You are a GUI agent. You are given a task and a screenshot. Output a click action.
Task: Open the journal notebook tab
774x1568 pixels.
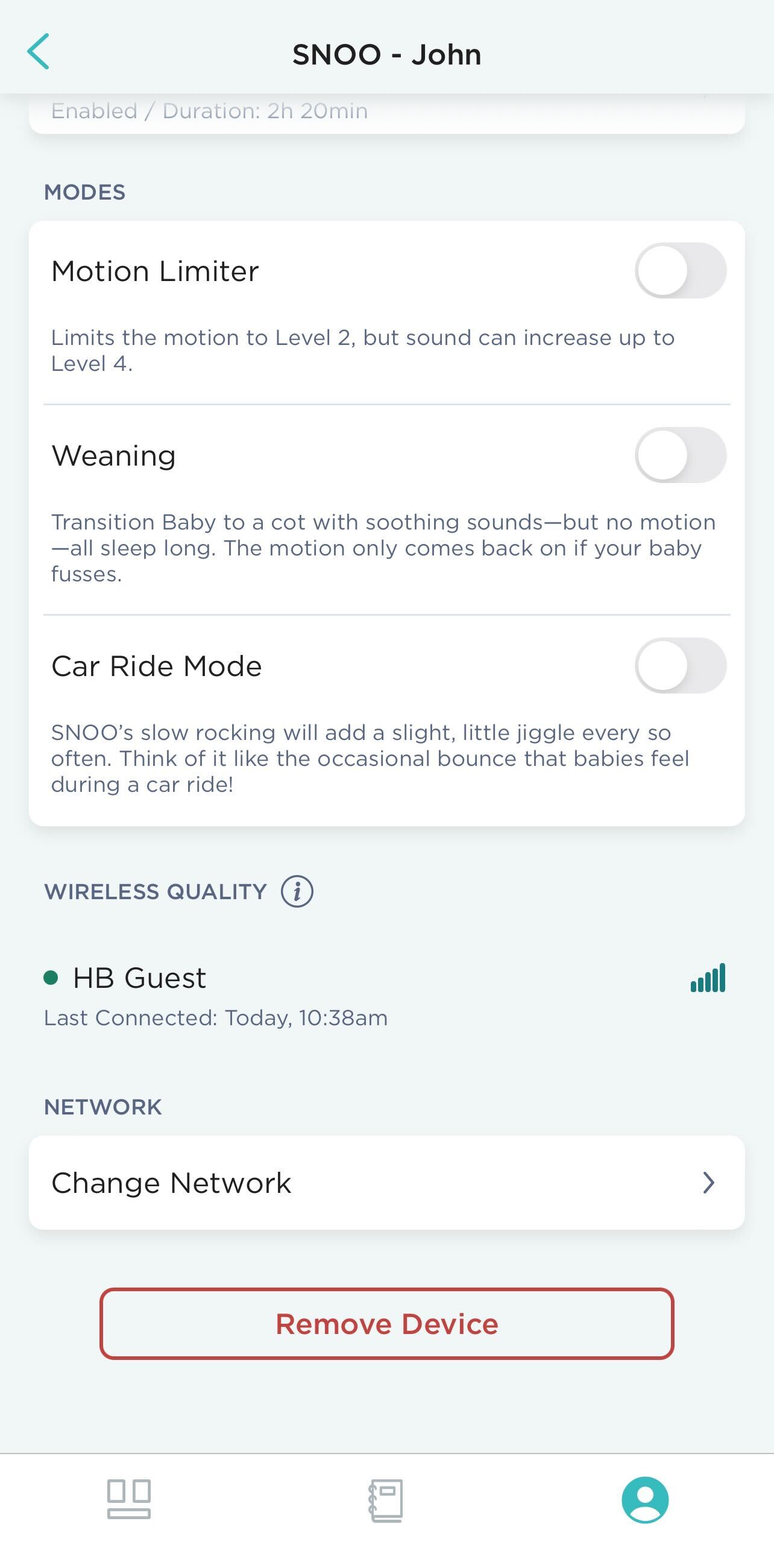pyautogui.click(x=386, y=1500)
